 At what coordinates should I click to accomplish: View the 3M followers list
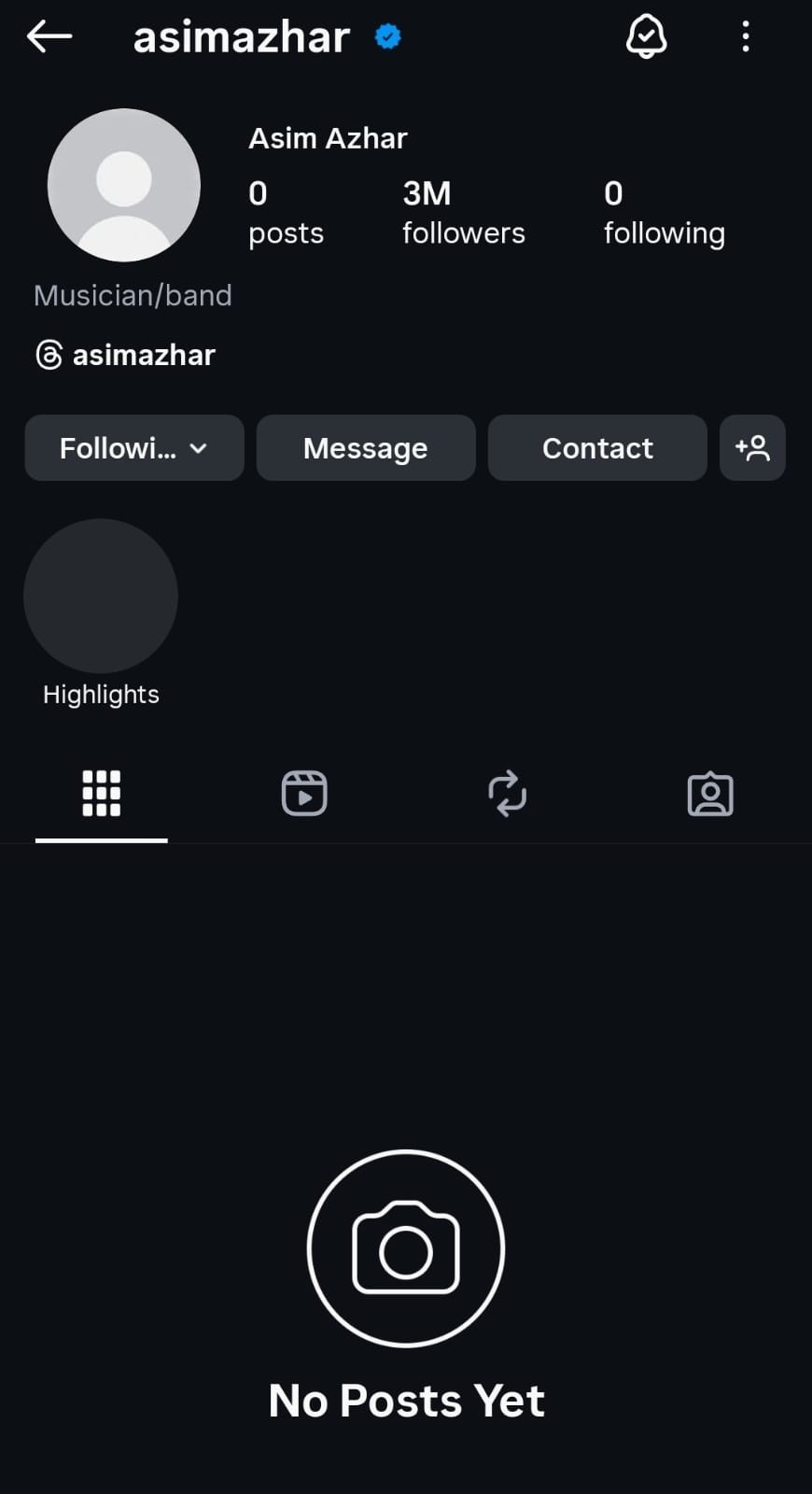point(463,213)
